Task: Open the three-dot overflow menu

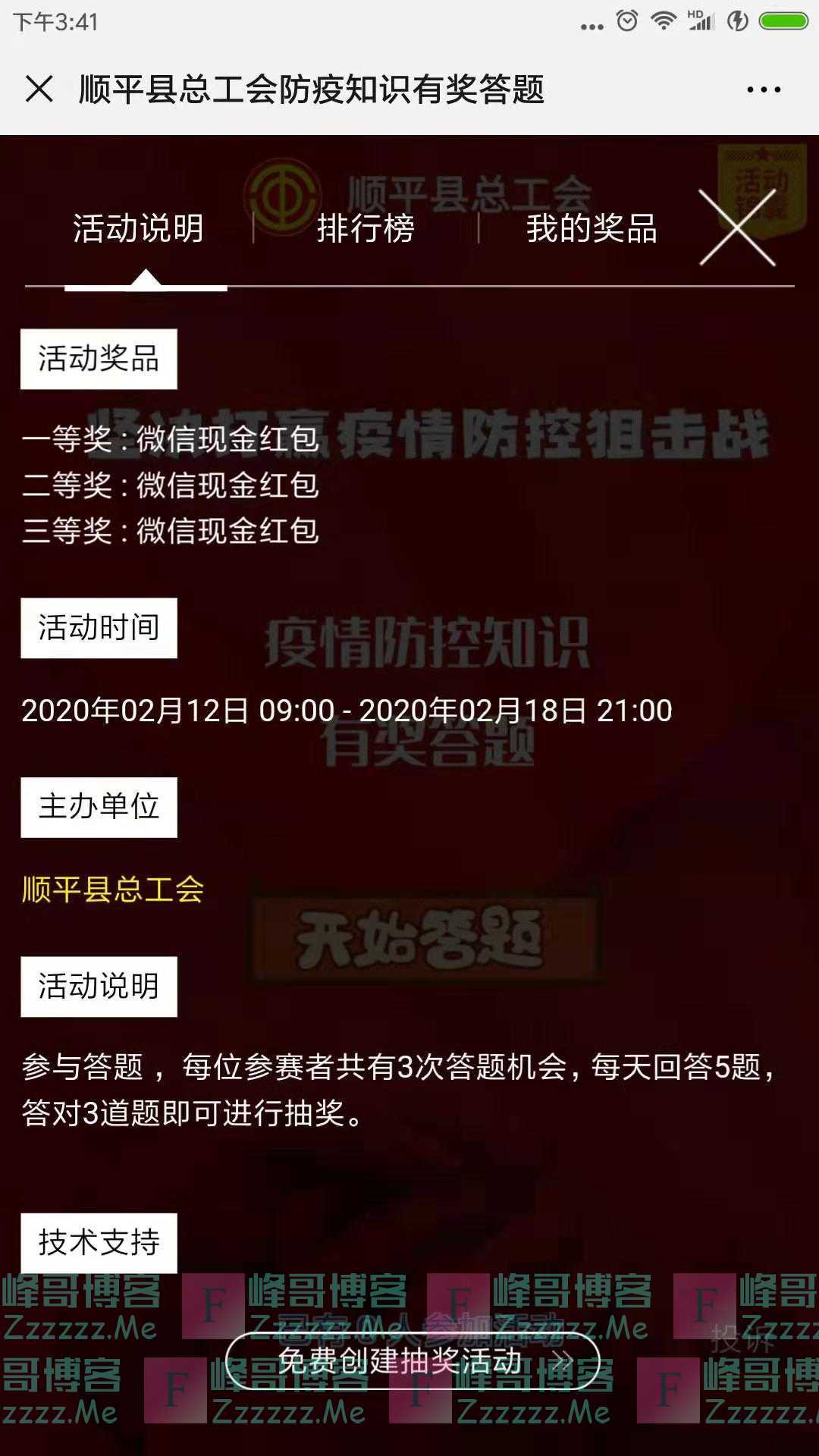Action: point(763,89)
